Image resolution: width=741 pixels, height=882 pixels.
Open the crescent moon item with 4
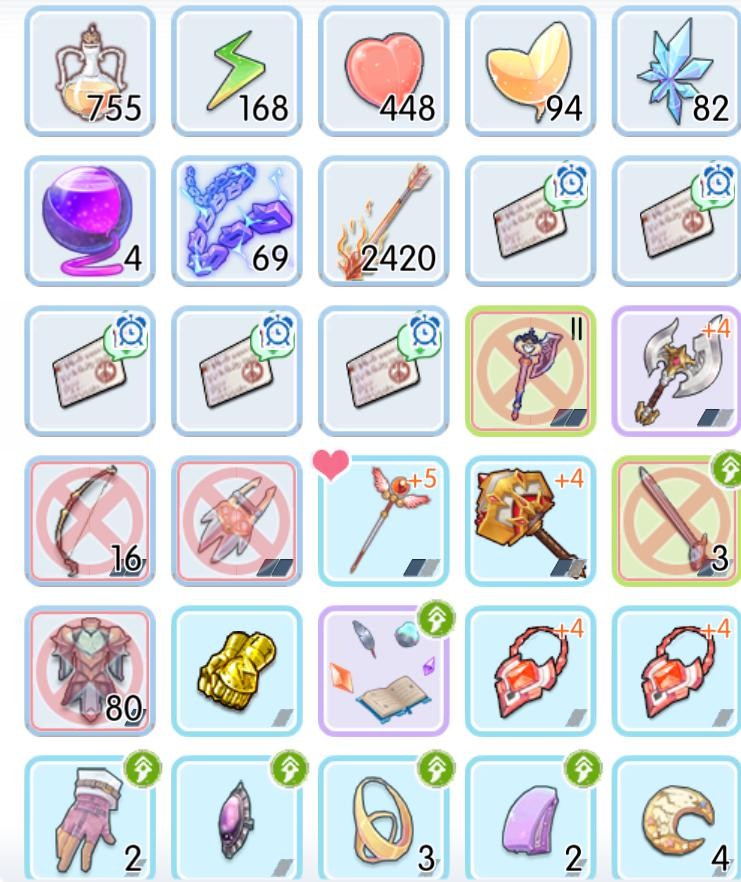[x=678, y=820]
